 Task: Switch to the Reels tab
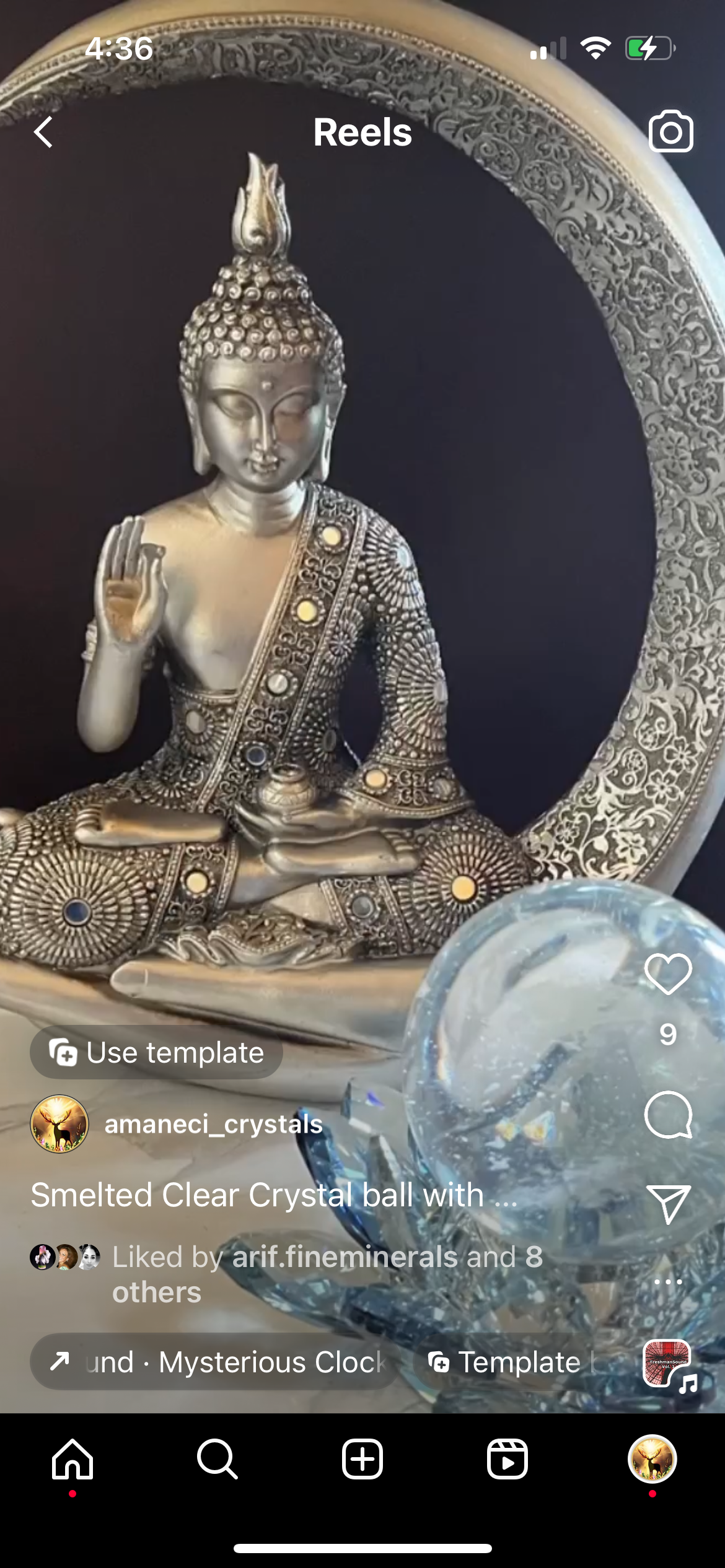click(507, 1460)
